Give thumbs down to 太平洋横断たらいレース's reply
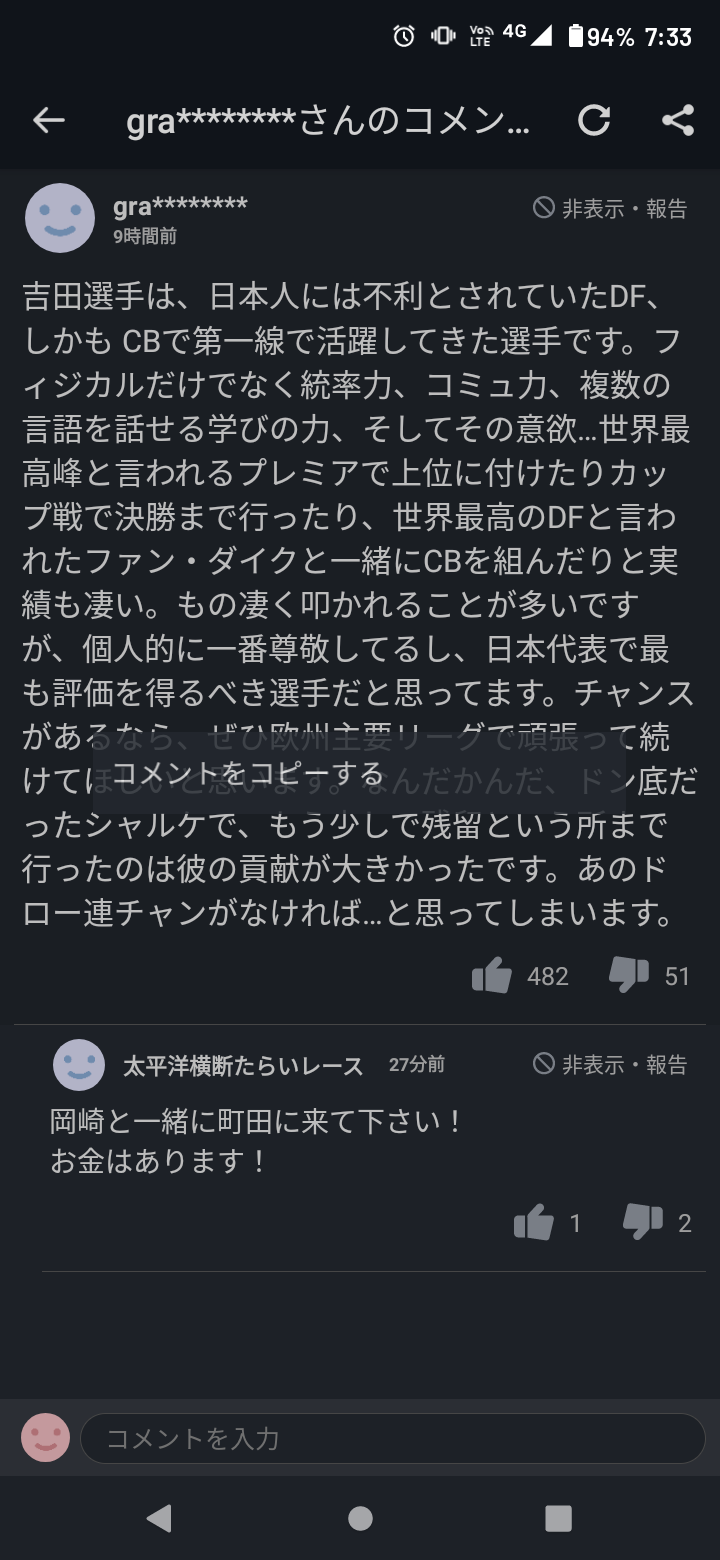Image resolution: width=720 pixels, height=1560 pixels. pyautogui.click(x=642, y=1222)
